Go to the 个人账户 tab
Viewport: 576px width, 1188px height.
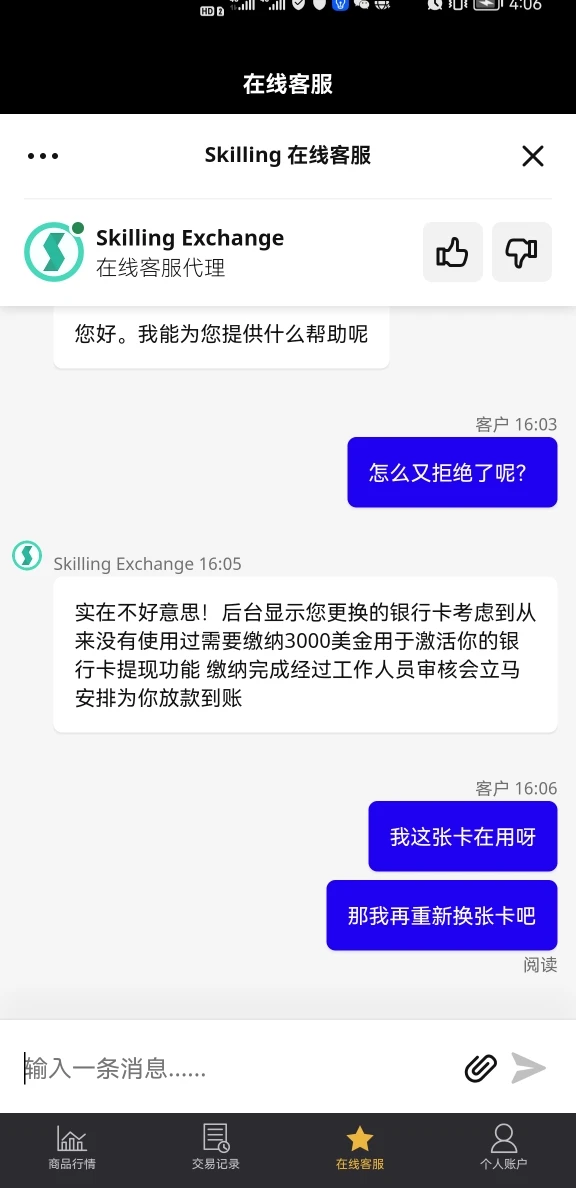504,1147
